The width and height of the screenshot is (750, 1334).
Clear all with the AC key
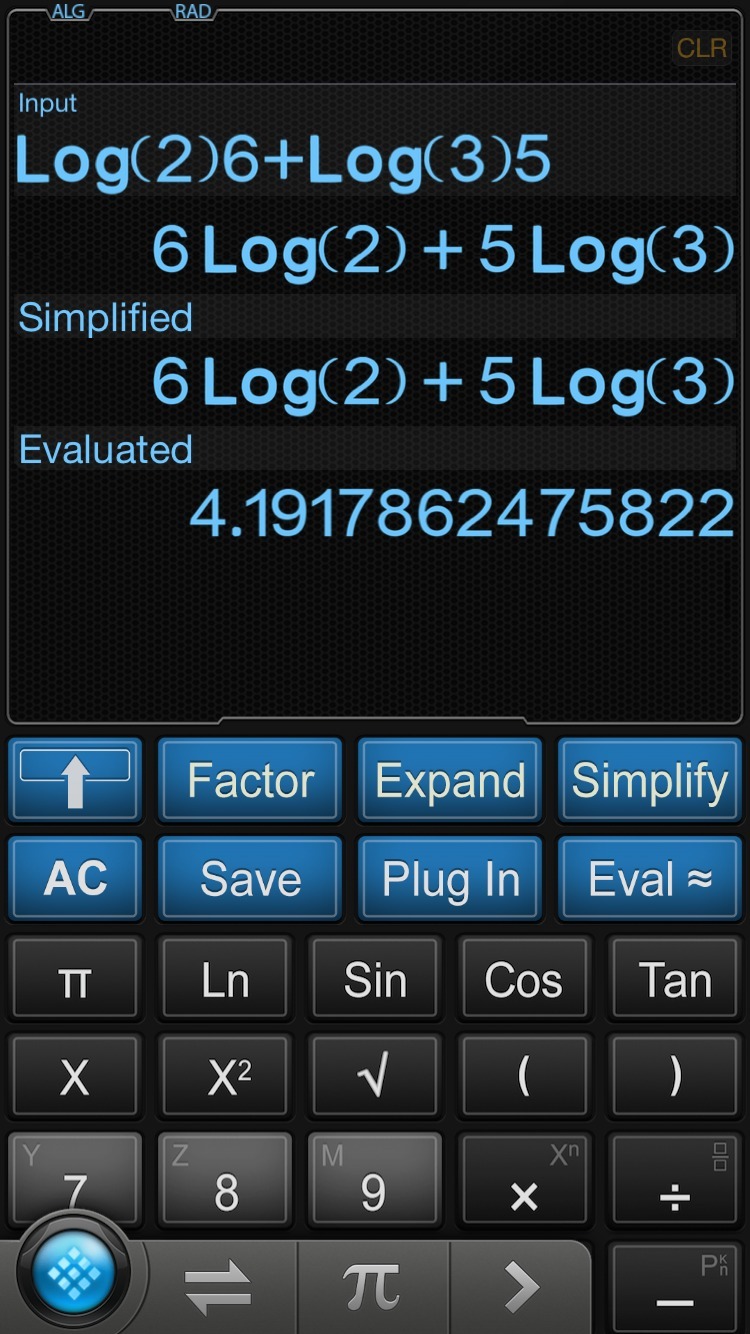coord(75,879)
